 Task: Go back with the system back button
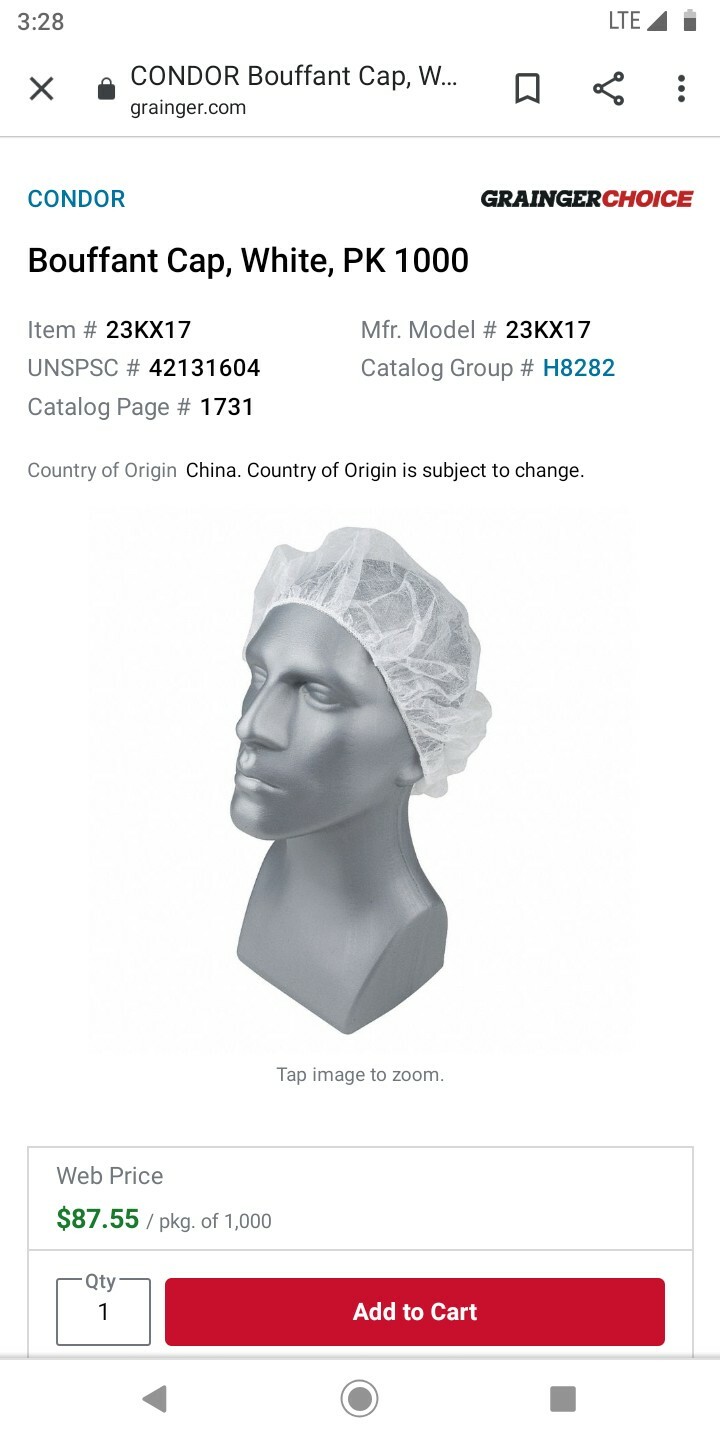click(x=154, y=1398)
